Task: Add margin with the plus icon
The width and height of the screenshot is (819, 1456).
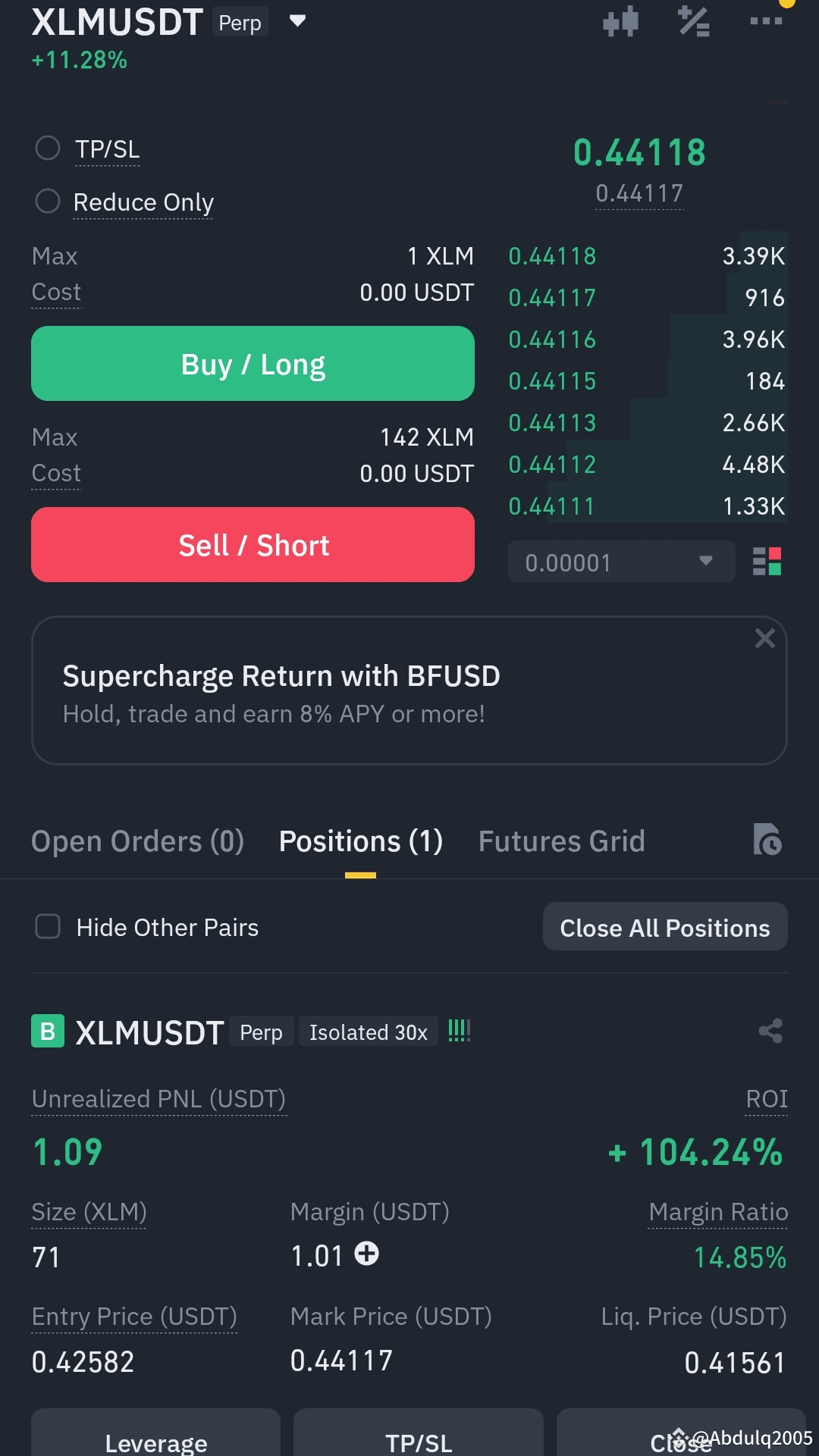Action: point(367,1254)
